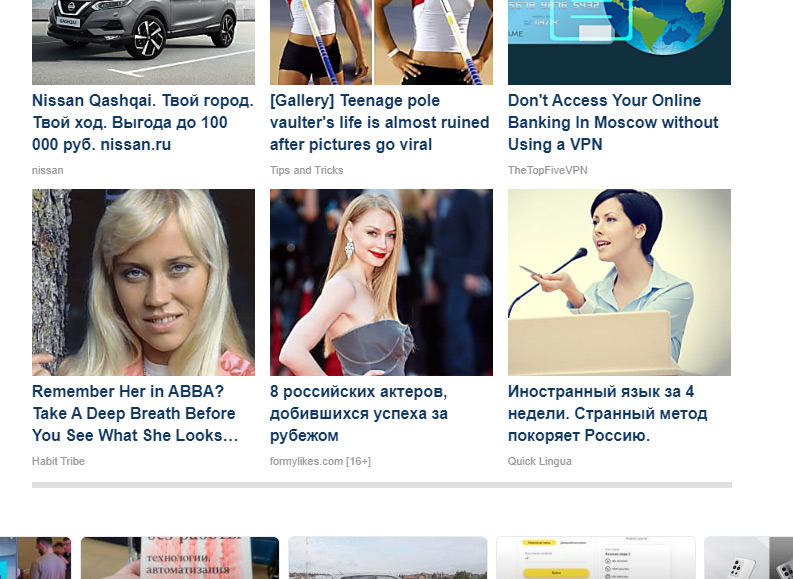Open the teenage pole vaulter gallery article
Screen dimensions: 793x579
pos(380,122)
